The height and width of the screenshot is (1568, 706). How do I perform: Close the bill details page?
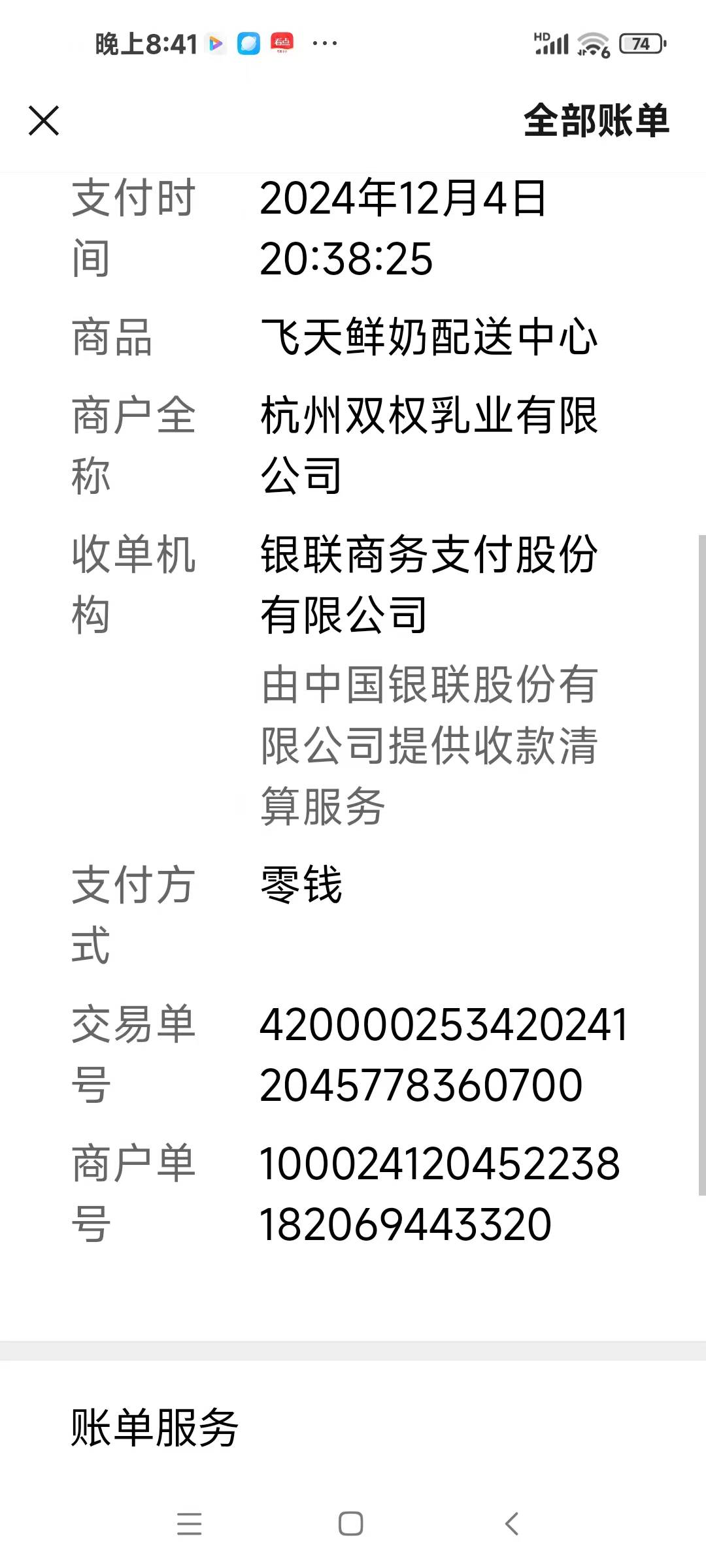[x=44, y=121]
